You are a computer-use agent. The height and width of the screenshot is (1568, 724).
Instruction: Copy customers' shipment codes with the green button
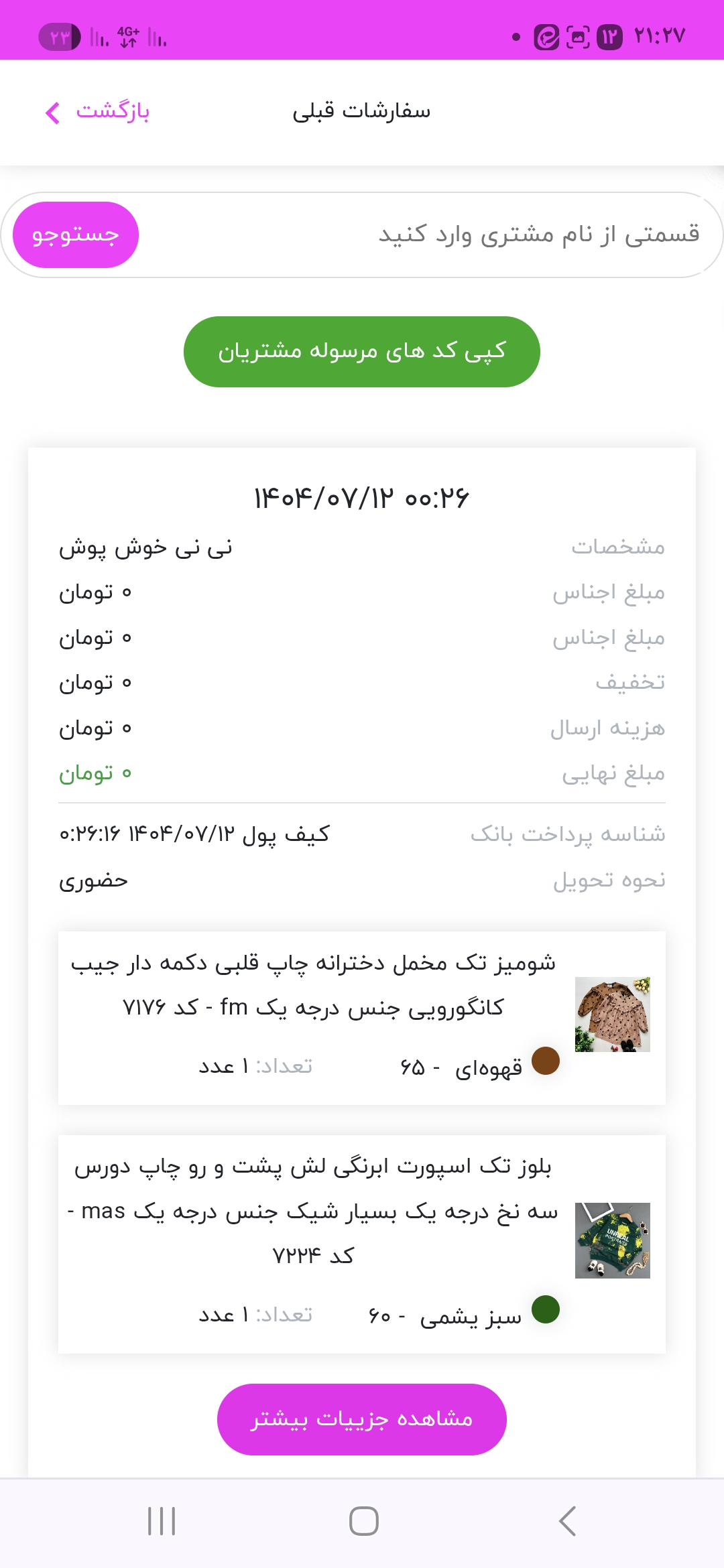point(362,352)
